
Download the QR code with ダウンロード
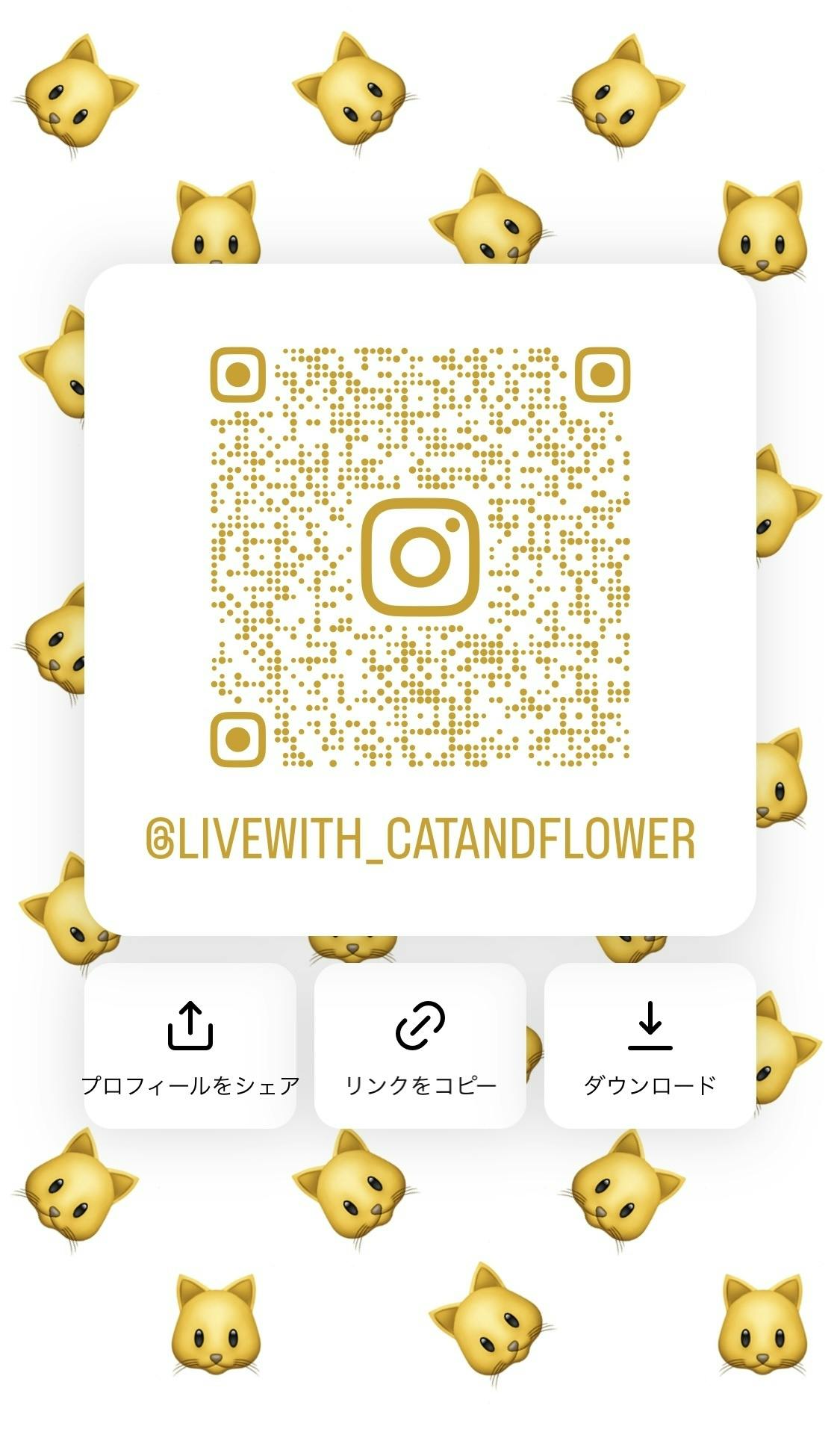click(x=650, y=1045)
